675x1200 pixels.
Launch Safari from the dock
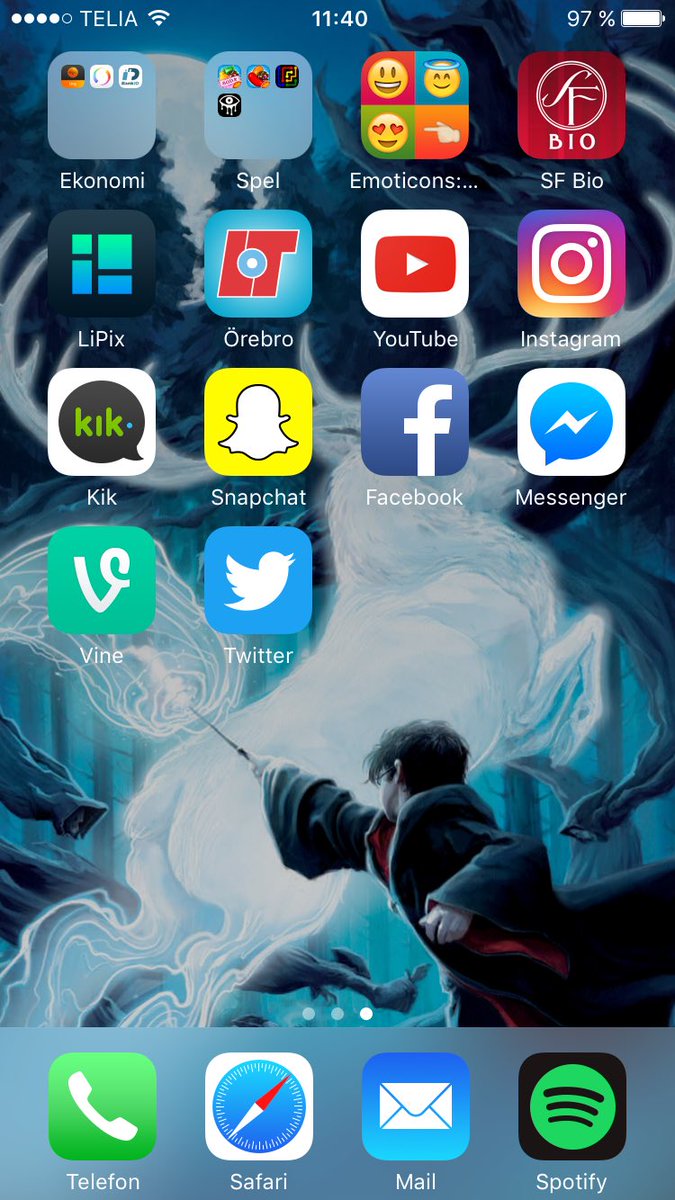258,1106
